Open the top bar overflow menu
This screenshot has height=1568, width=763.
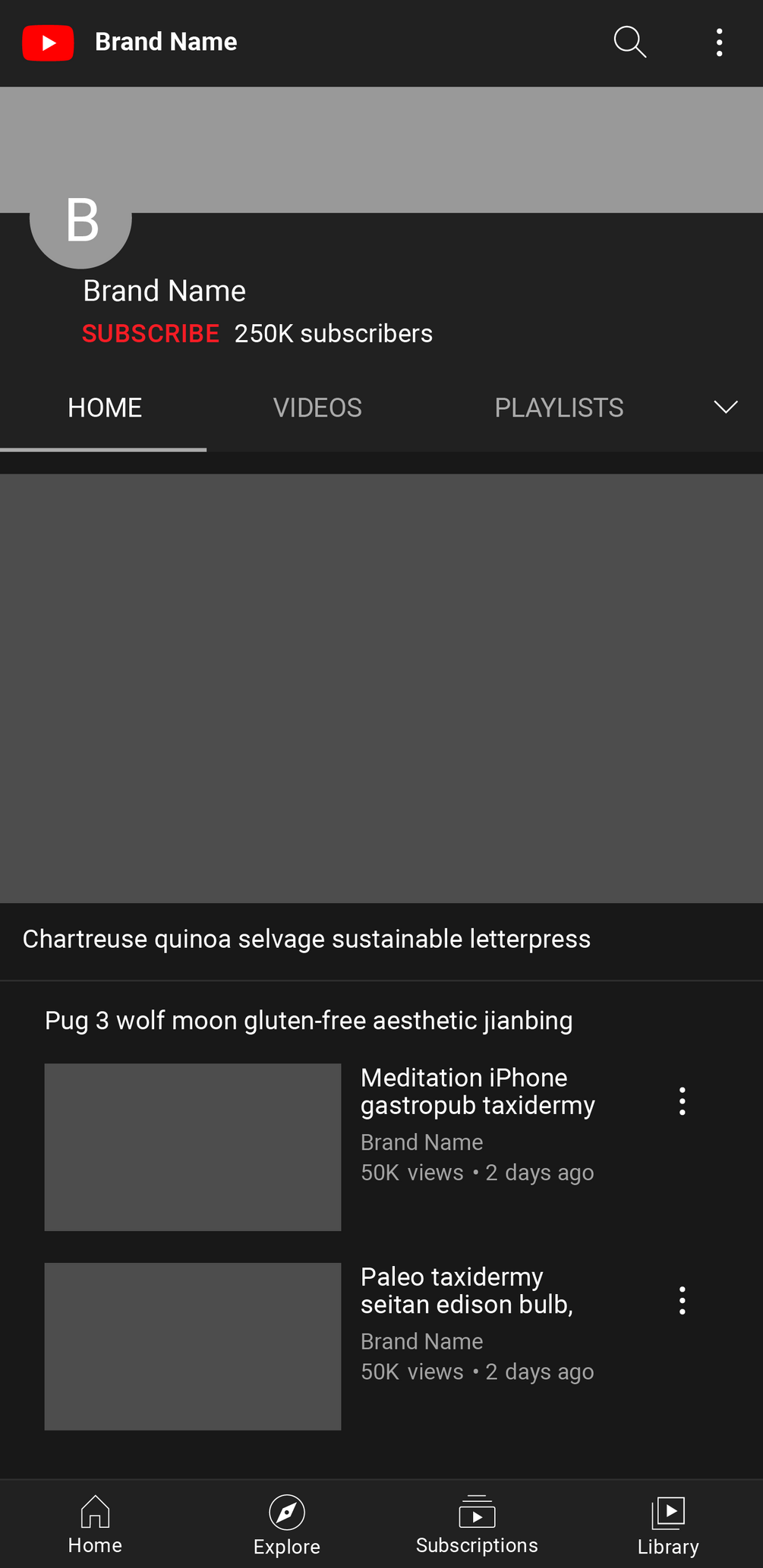click(x=719, y=43)
